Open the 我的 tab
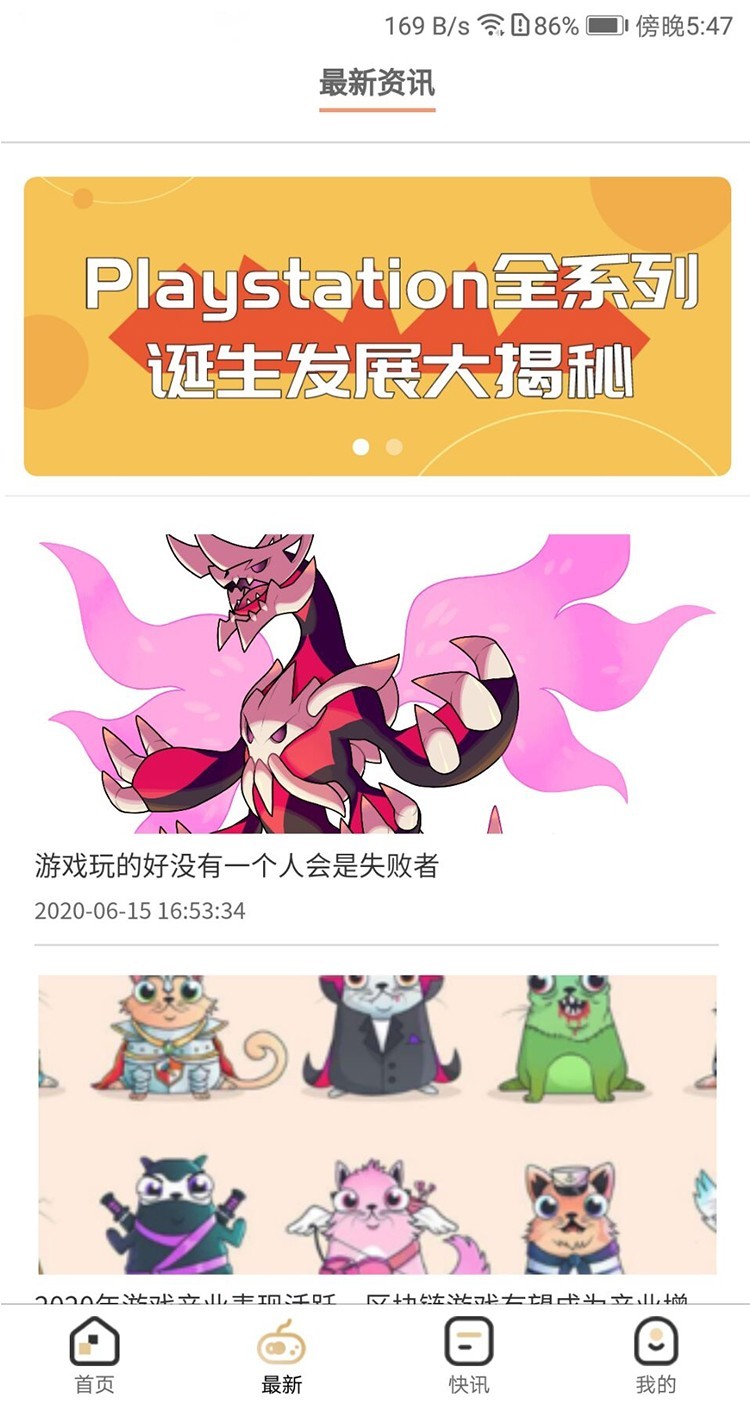 click(656, 1355)
